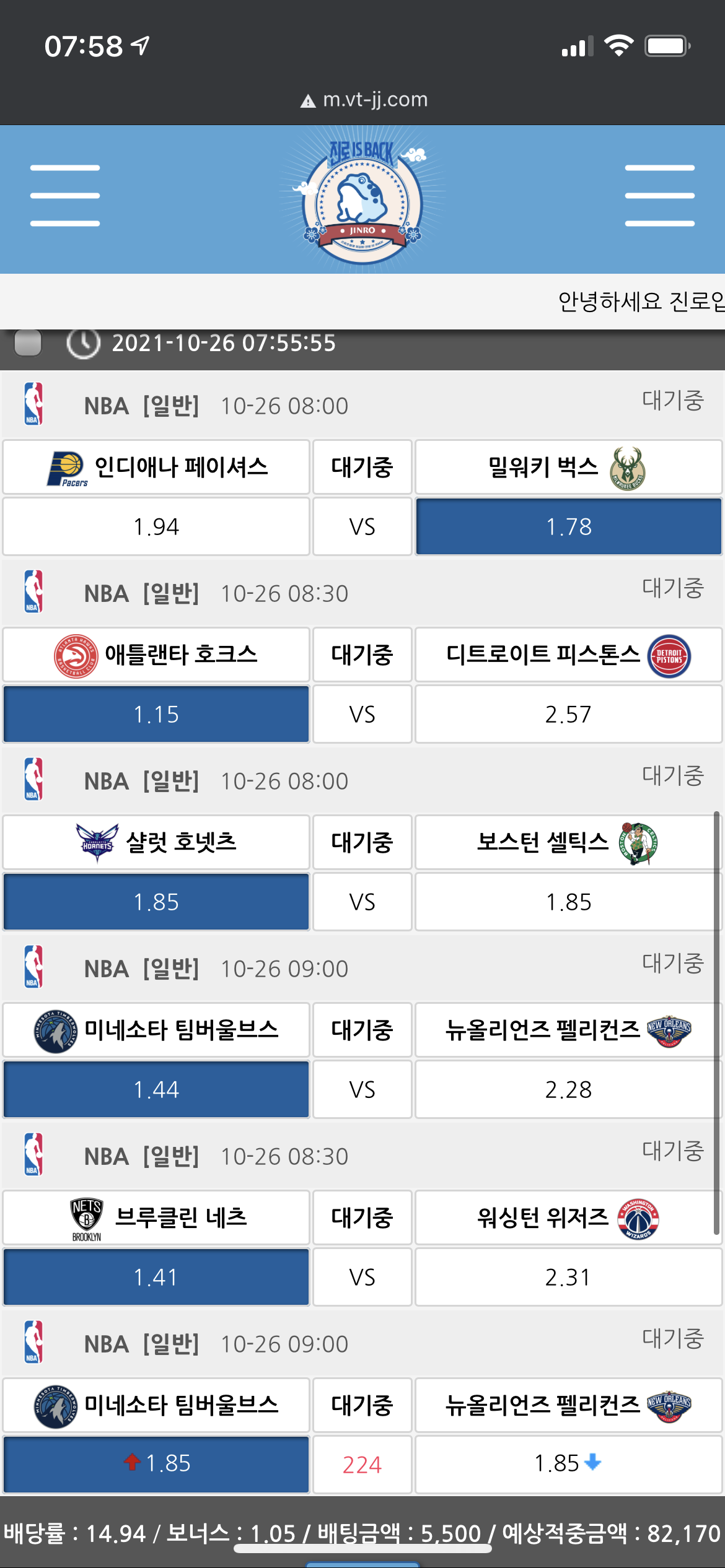Screen dimensions: 725x1568
Task: Choose Pelicans under 224 odds with blue arrow
Action: coord(568,1464)
